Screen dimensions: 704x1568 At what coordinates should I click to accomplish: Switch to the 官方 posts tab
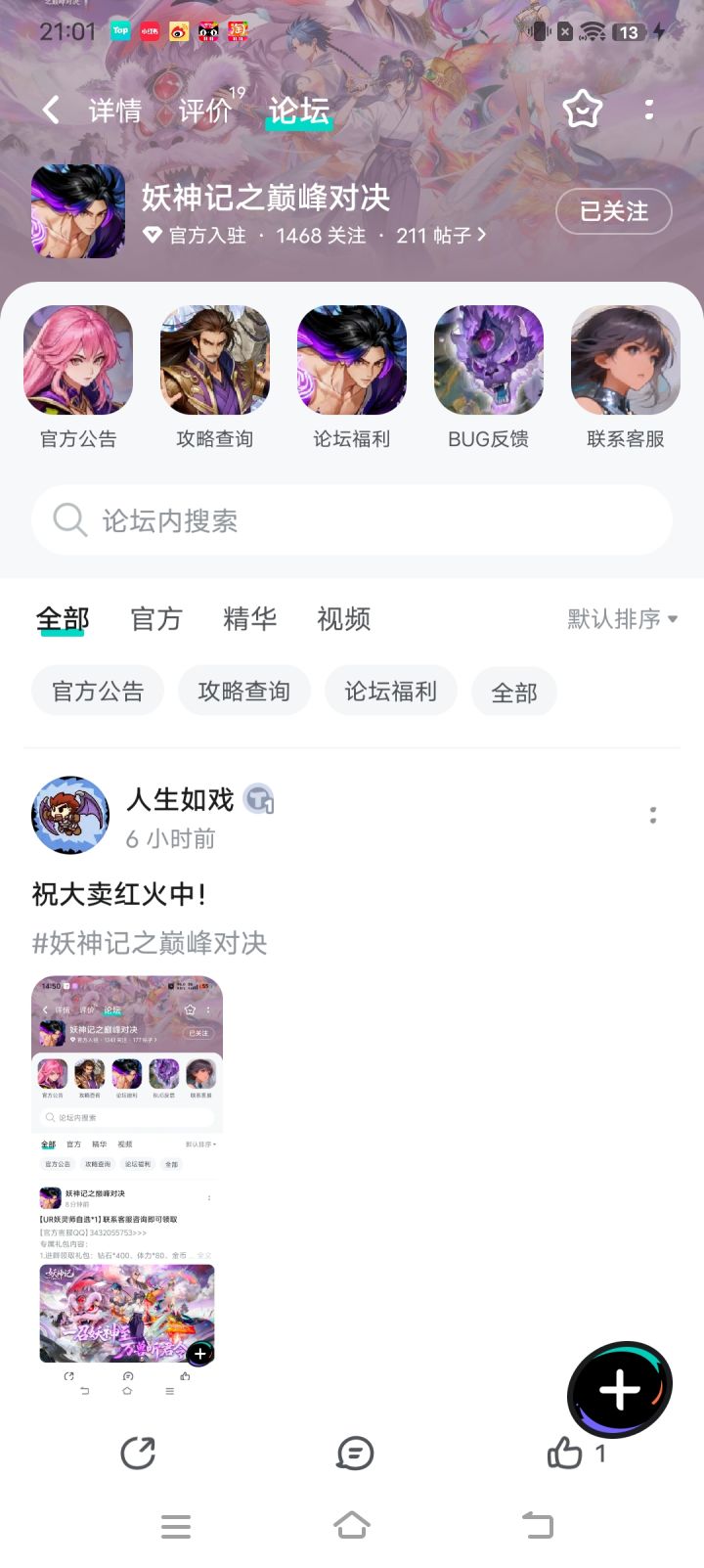point(156,619)
